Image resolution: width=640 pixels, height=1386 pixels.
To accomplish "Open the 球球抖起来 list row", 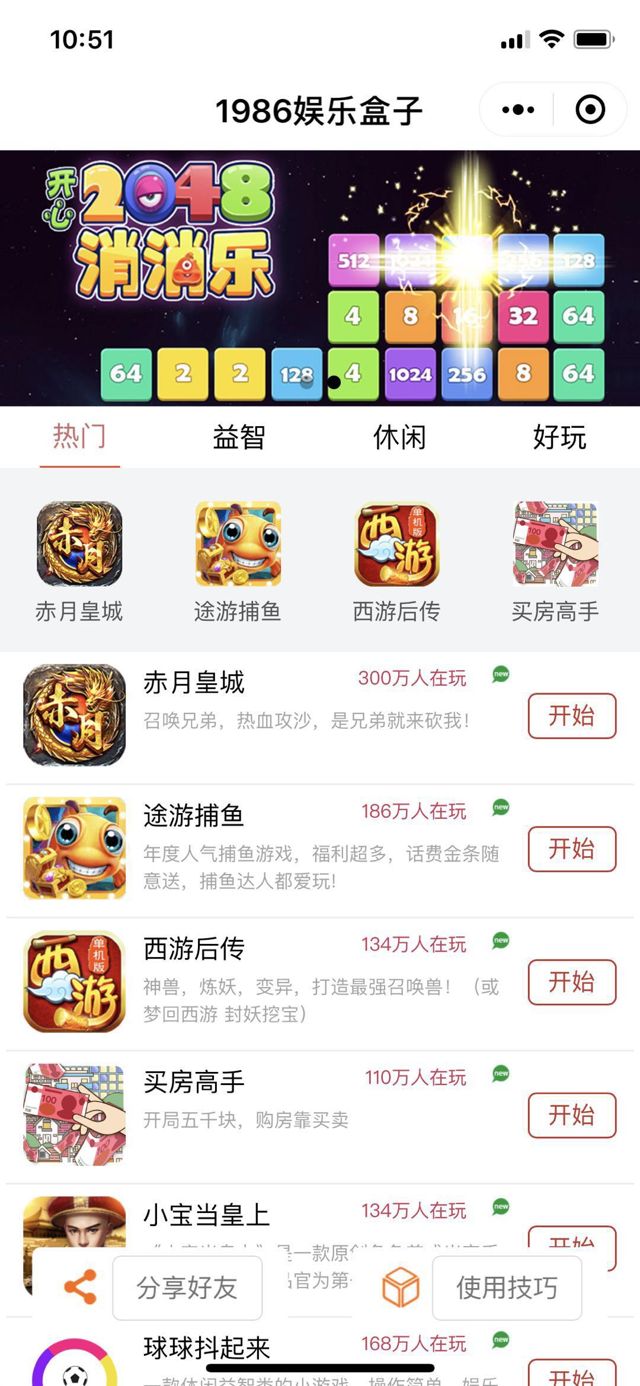I will tap(300, 1350).
